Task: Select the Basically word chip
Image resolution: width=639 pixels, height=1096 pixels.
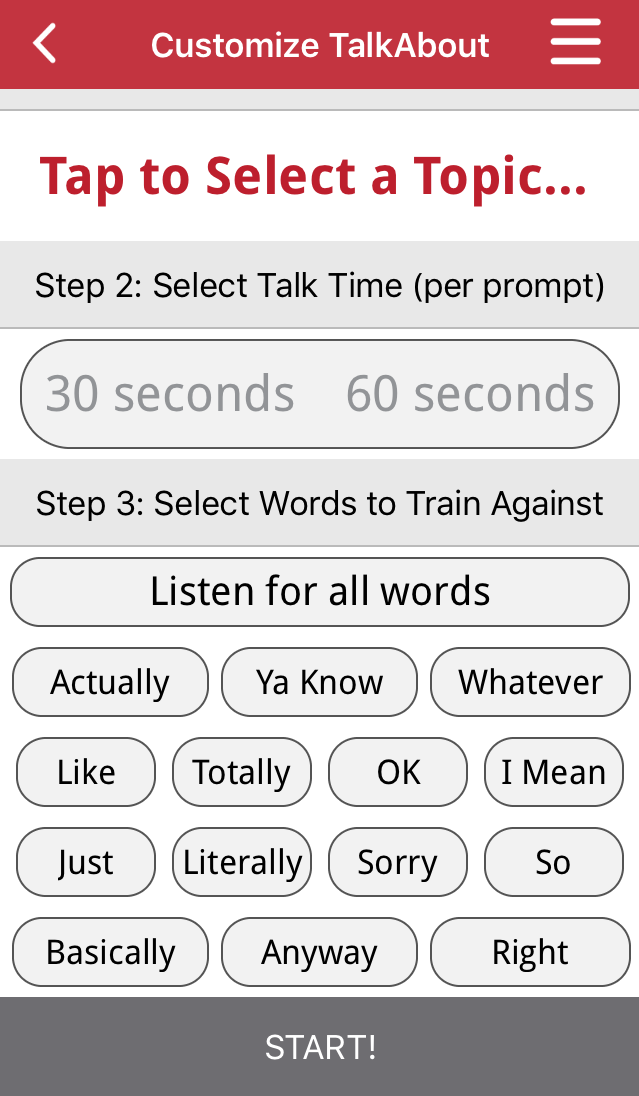Action: coord(110,952)
